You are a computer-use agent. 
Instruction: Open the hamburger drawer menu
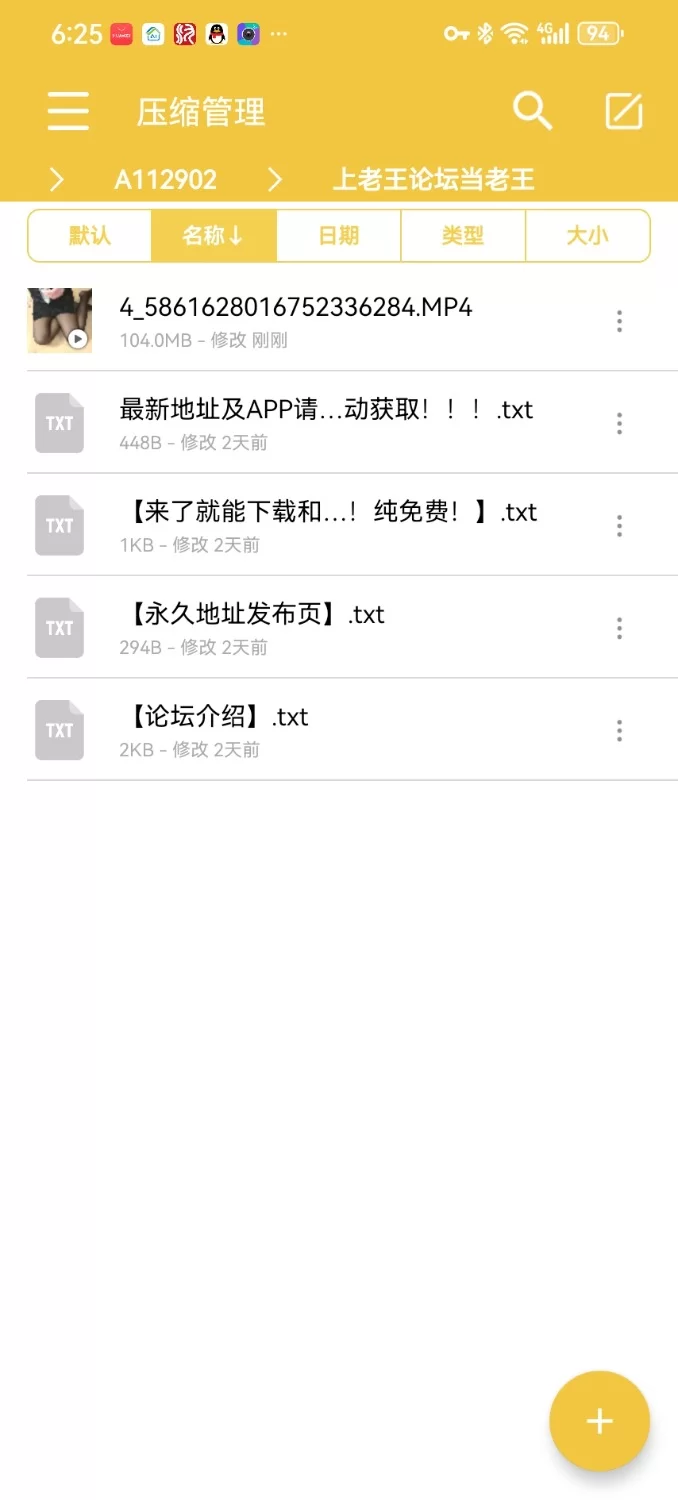point(68,111)
